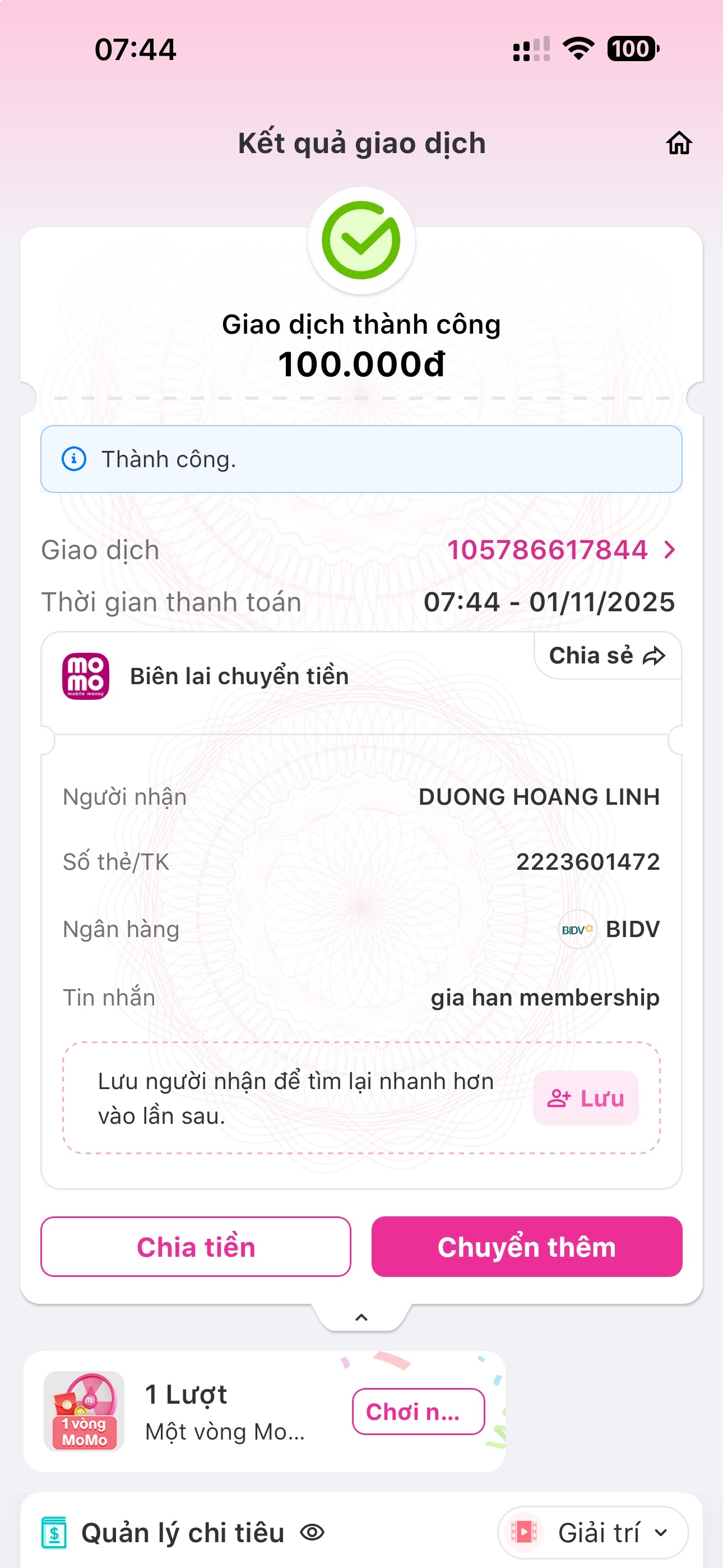Image resolution: width=723 pixels, height=1568 pixels.
Task: Tap Chơi n… on the 1 Lượt card
Action: [418, 1411]
